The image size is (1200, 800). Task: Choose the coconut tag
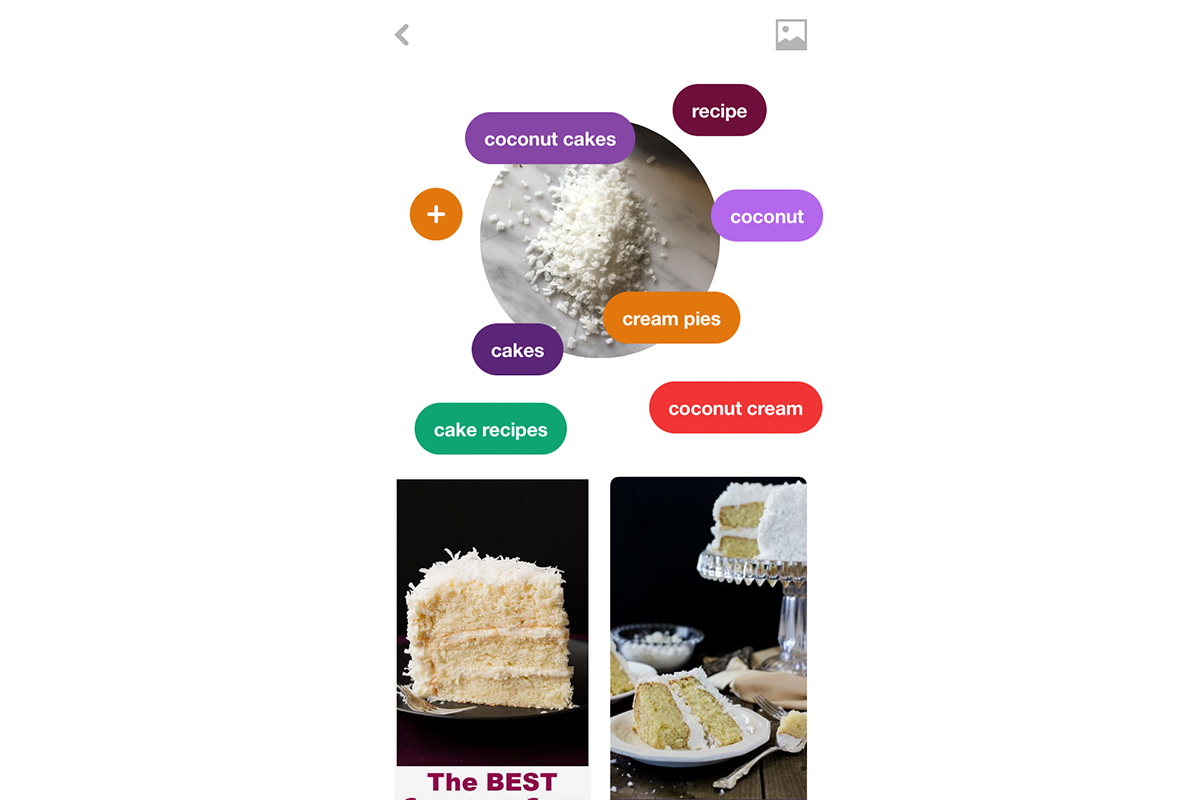click(767, 216)
